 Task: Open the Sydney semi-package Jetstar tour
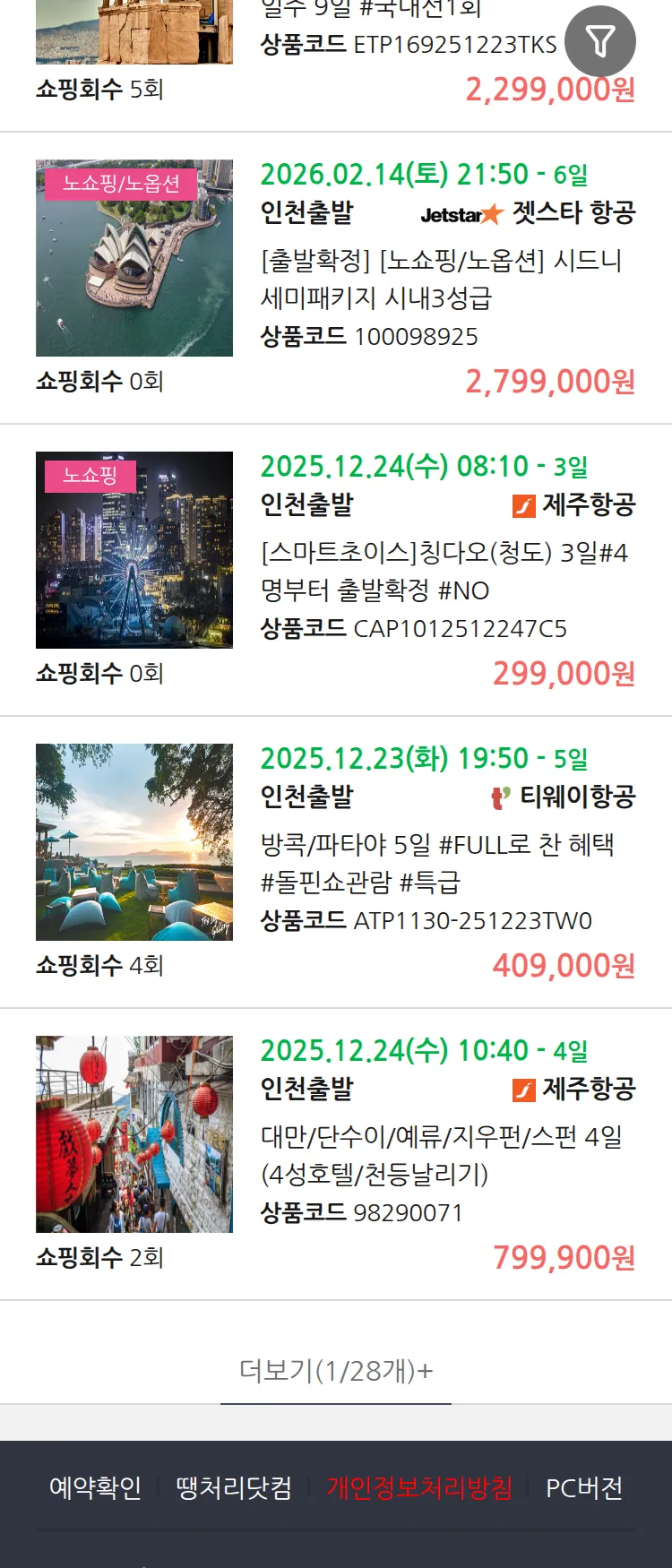point(441,279)
